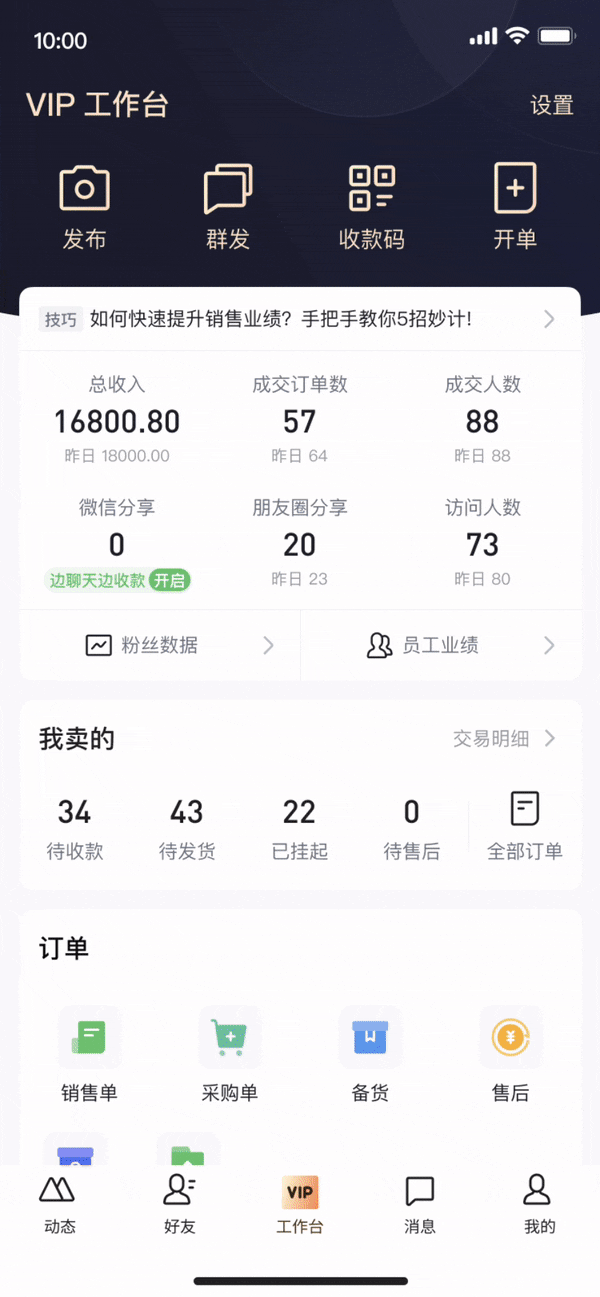The height and width of the screenshot is (1297, 600).
Task: Switch to the 我的 tab
Action: [539, 1205]
